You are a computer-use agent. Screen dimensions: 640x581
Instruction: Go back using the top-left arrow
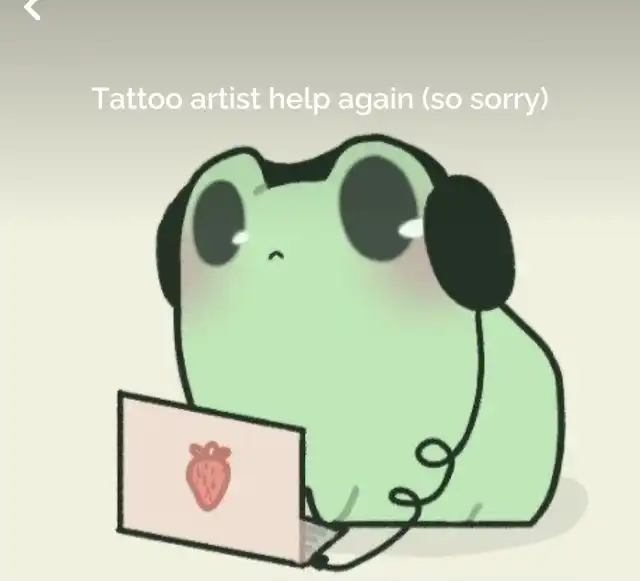32,9
